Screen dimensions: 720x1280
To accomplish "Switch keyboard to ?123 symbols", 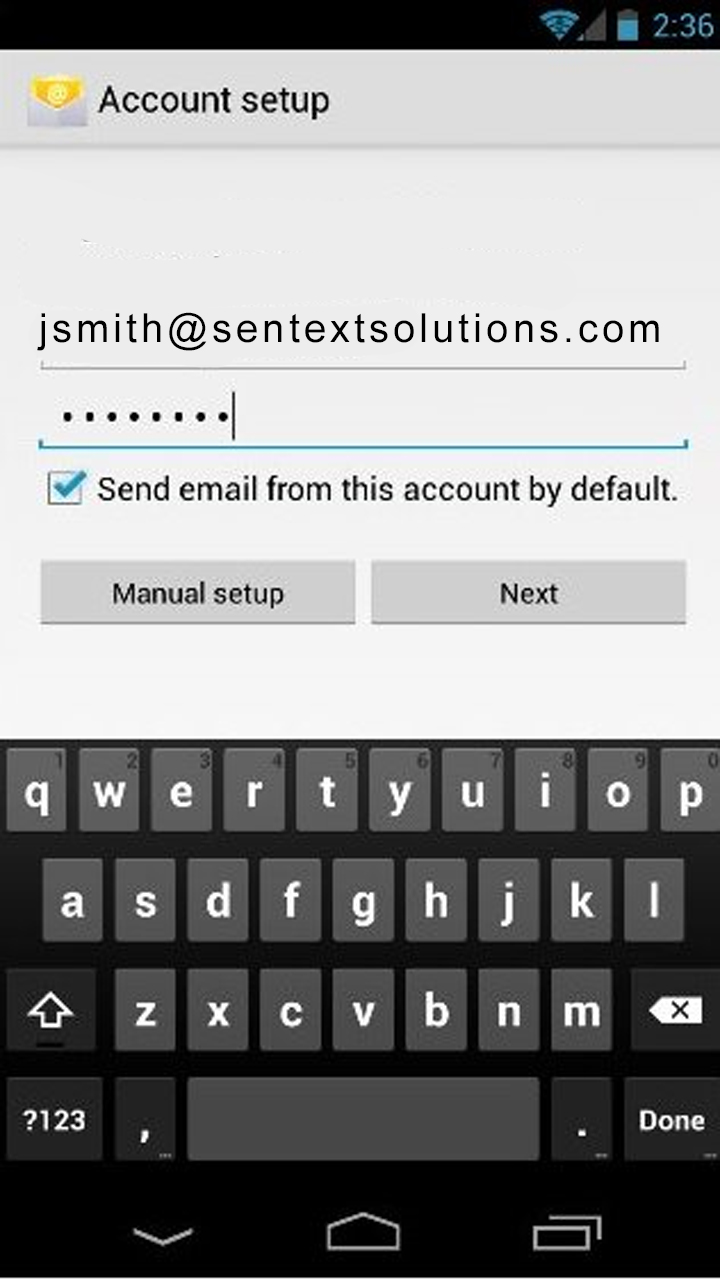I will 54,1120.
